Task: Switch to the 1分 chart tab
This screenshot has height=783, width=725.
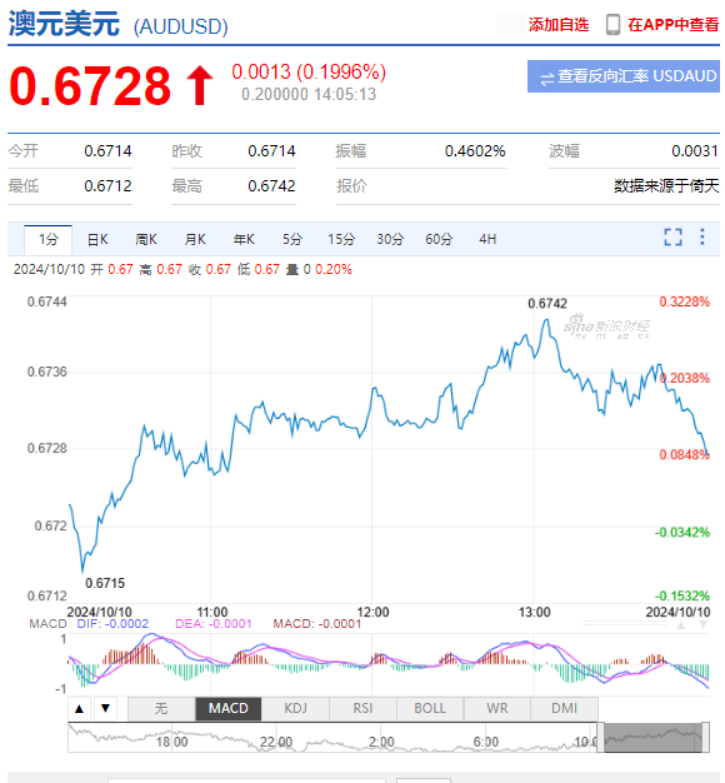Action: [49, 239]
